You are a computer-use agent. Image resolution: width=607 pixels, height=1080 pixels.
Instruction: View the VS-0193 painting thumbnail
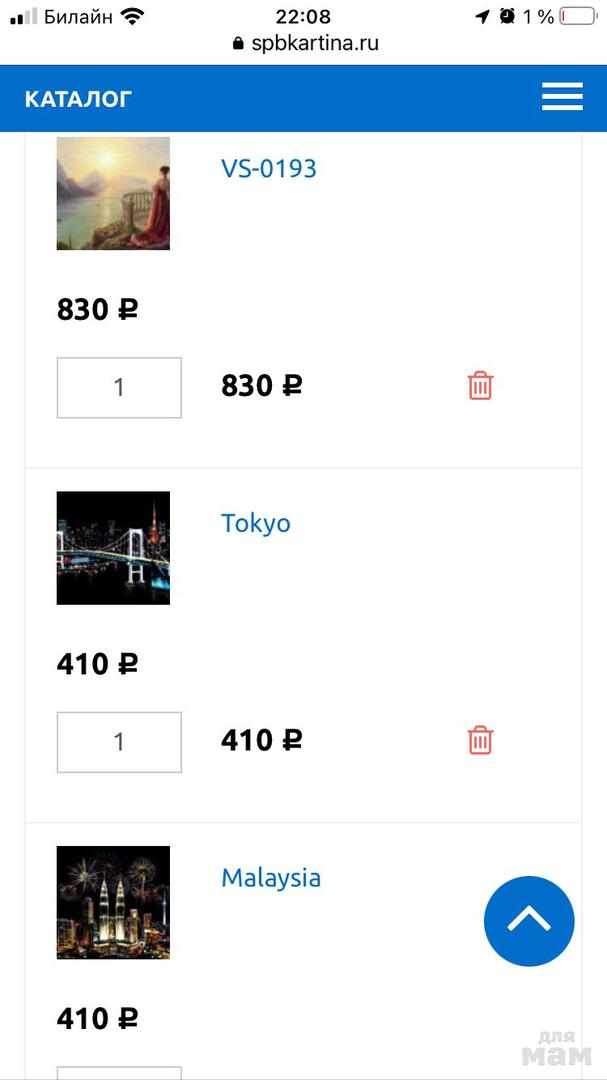pyautogui.click(x=113, y=193)
